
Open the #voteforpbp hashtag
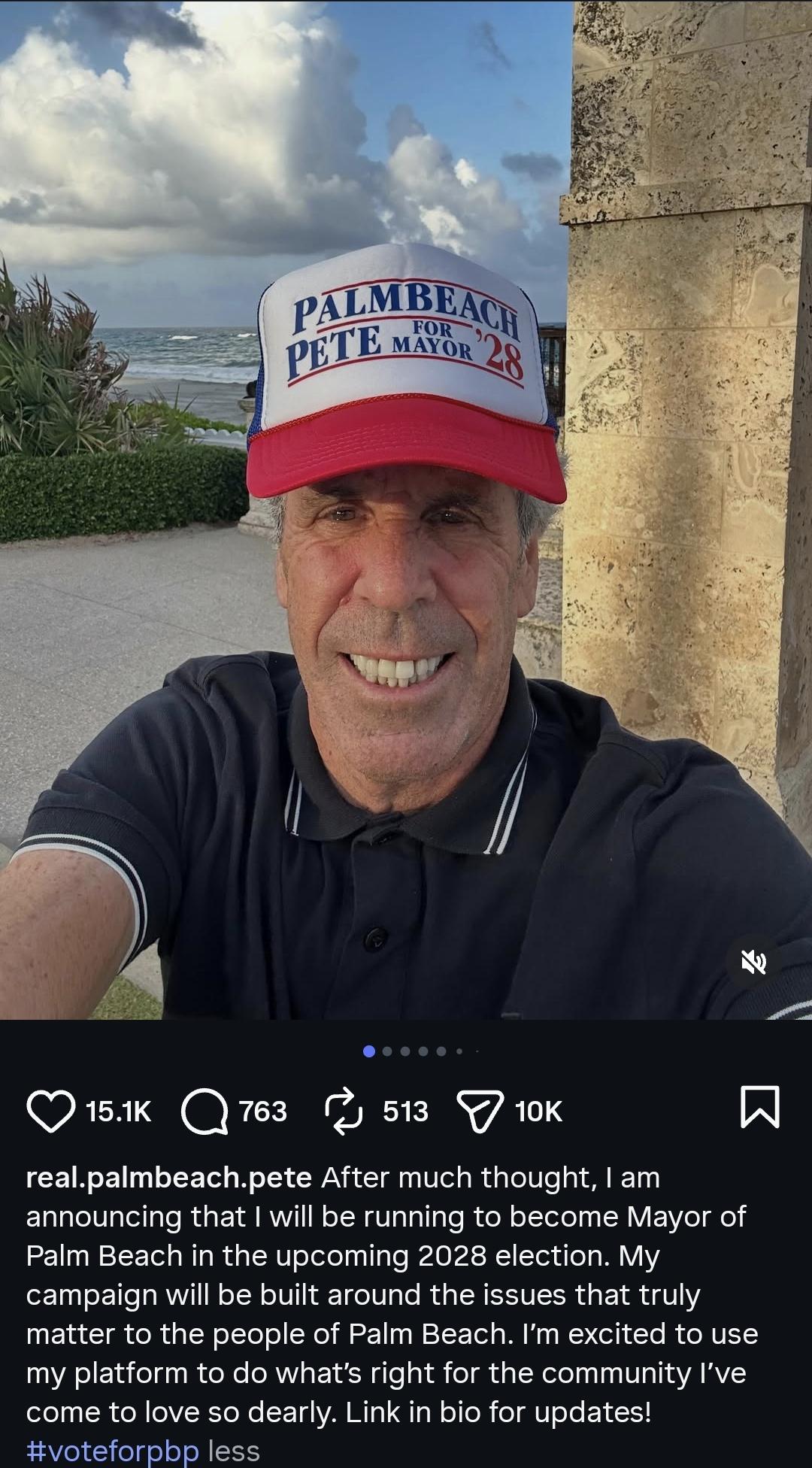pyautogui.click(x=113, y=1451)
